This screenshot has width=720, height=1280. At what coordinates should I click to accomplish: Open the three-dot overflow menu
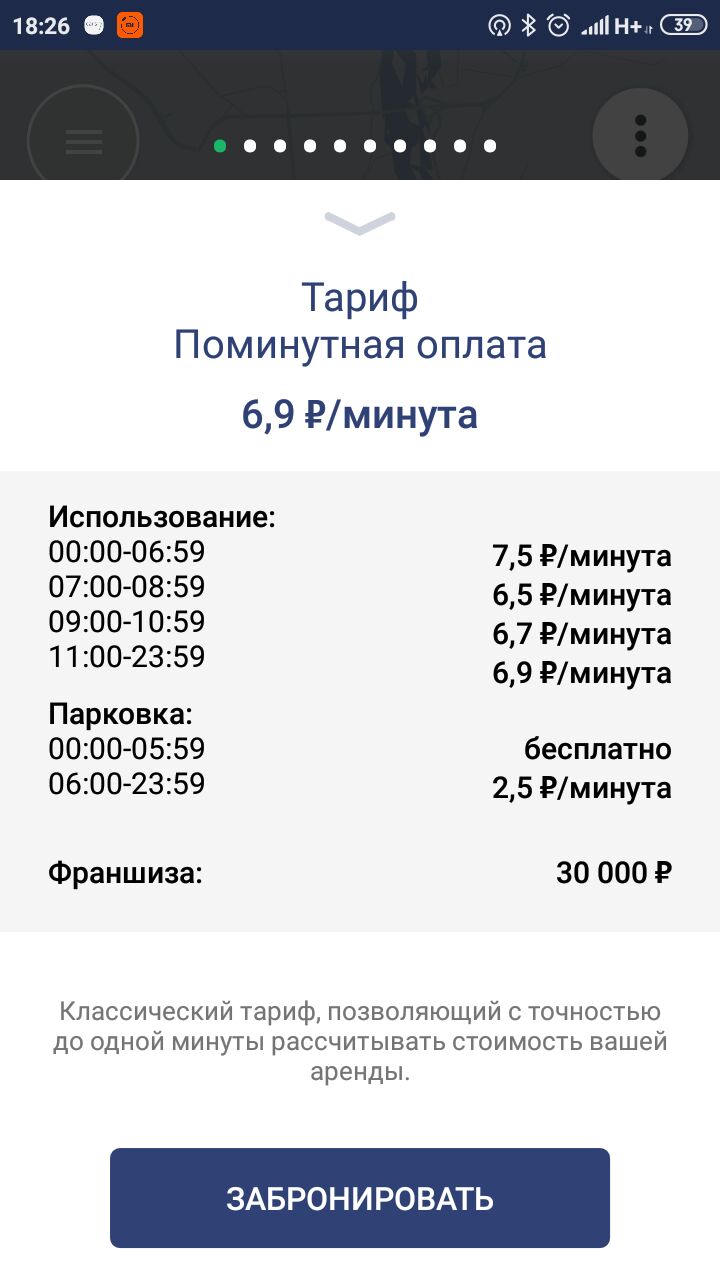[641, 134]
